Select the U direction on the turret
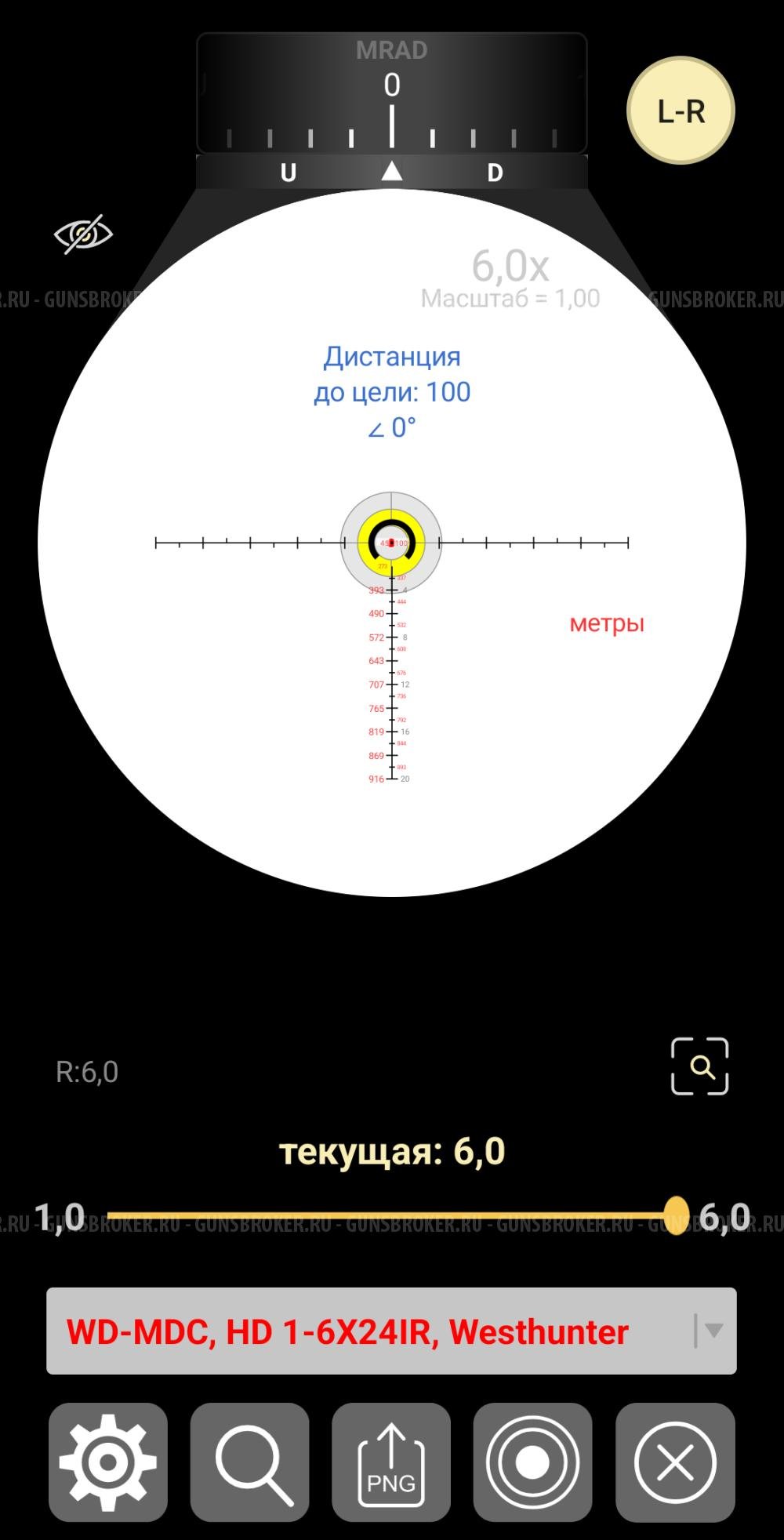784x1540 pixels. pyautogui.click(x=288, y=173)
